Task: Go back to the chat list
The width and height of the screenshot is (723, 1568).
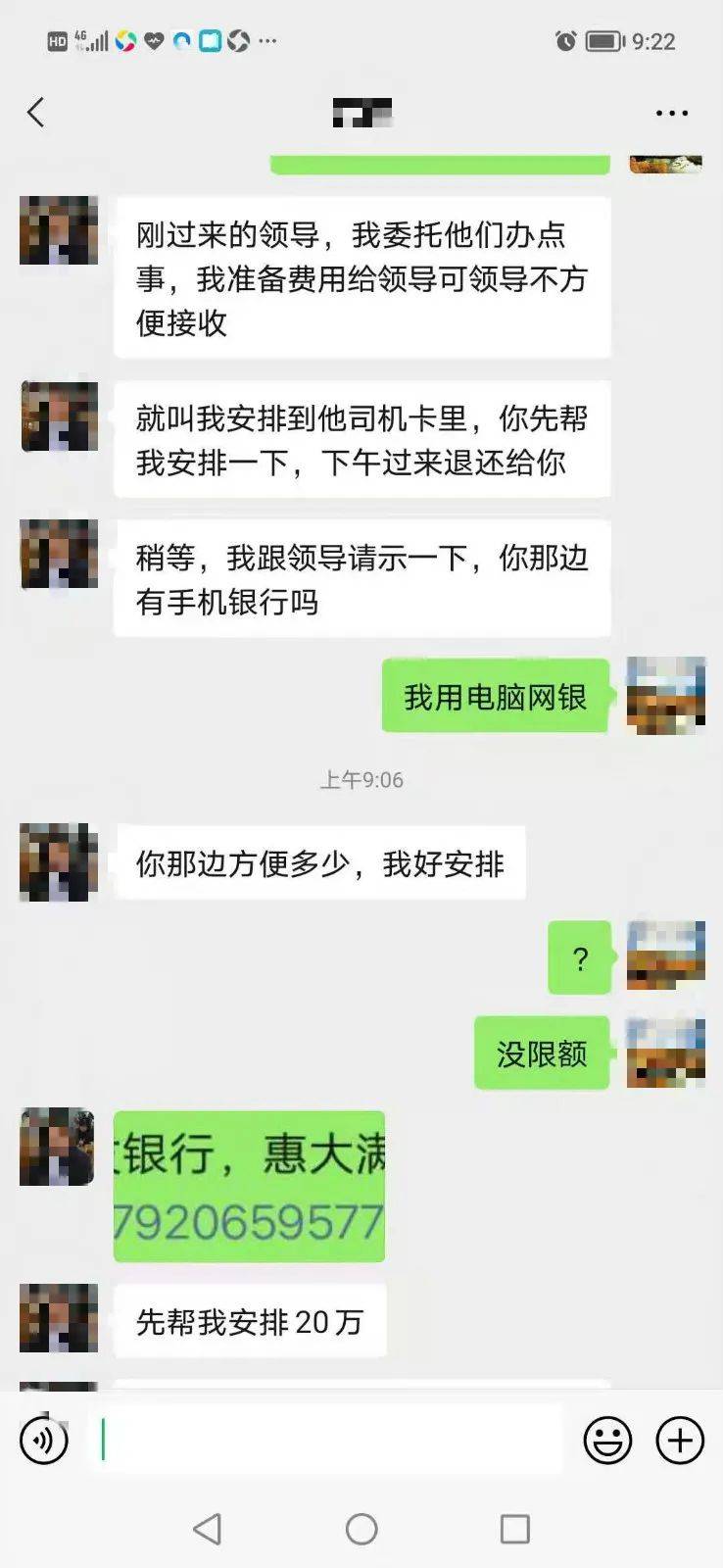Action: pos(36,113)
